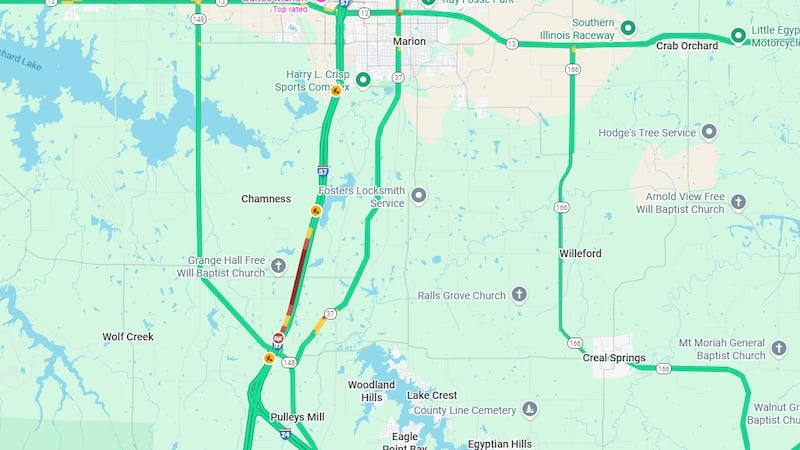800x450 pixels.
Task: Tap the Hodge's Tree Service pin
Action: tap(709, 132)
